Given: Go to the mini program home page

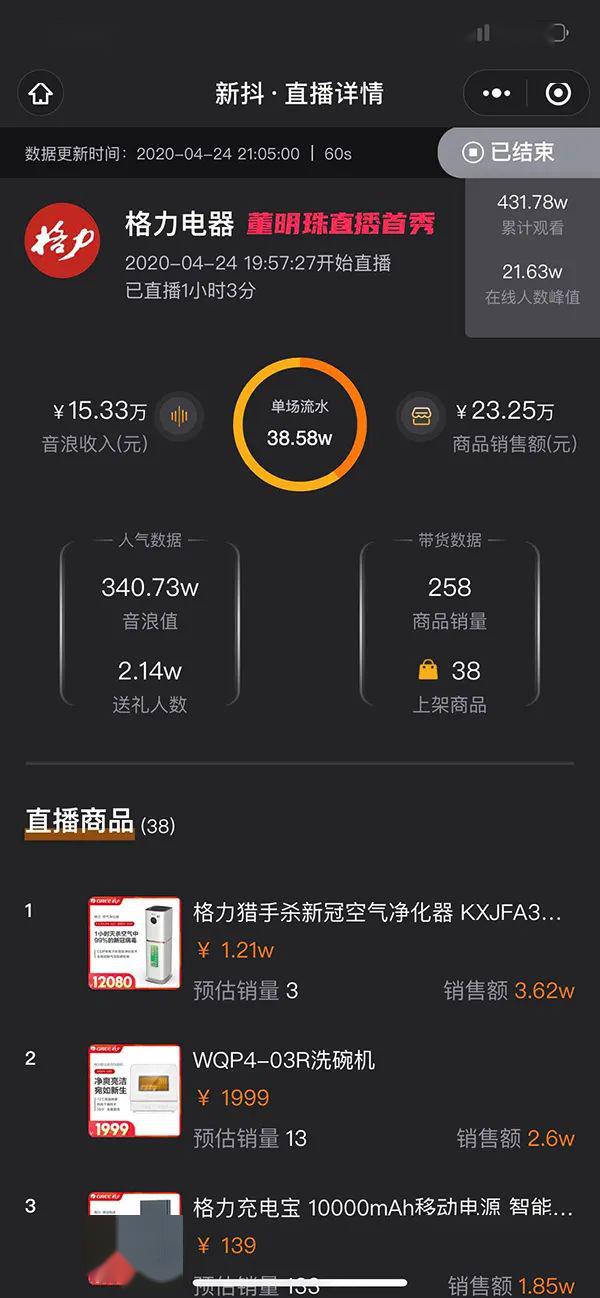Looking at the screenshot, I should click(x=41, y=94).
